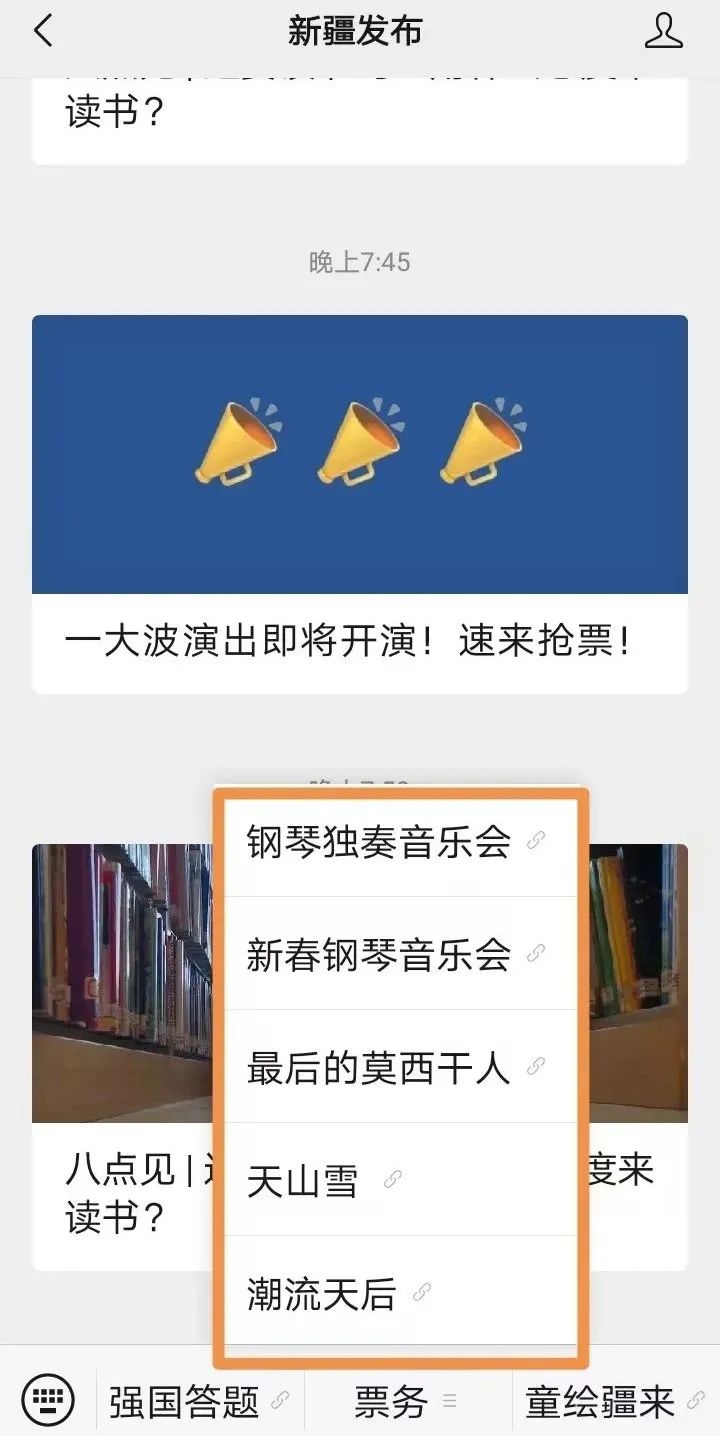The height and width of the screenshot is (1436, 720).
Task: Go back from 新疆发布 chat
Action: (42, 31)
